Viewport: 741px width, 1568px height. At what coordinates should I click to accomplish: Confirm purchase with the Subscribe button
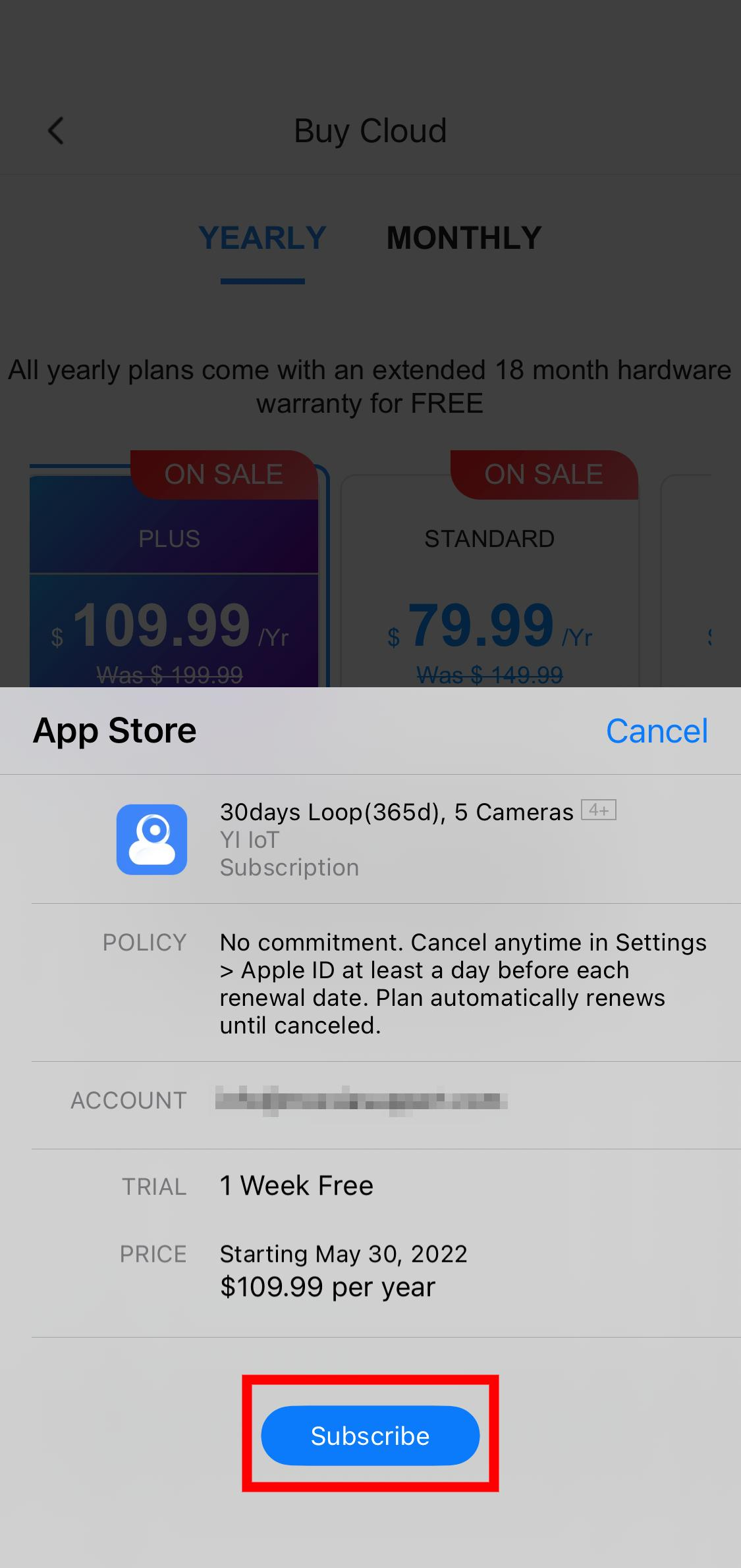(370, 1435)
